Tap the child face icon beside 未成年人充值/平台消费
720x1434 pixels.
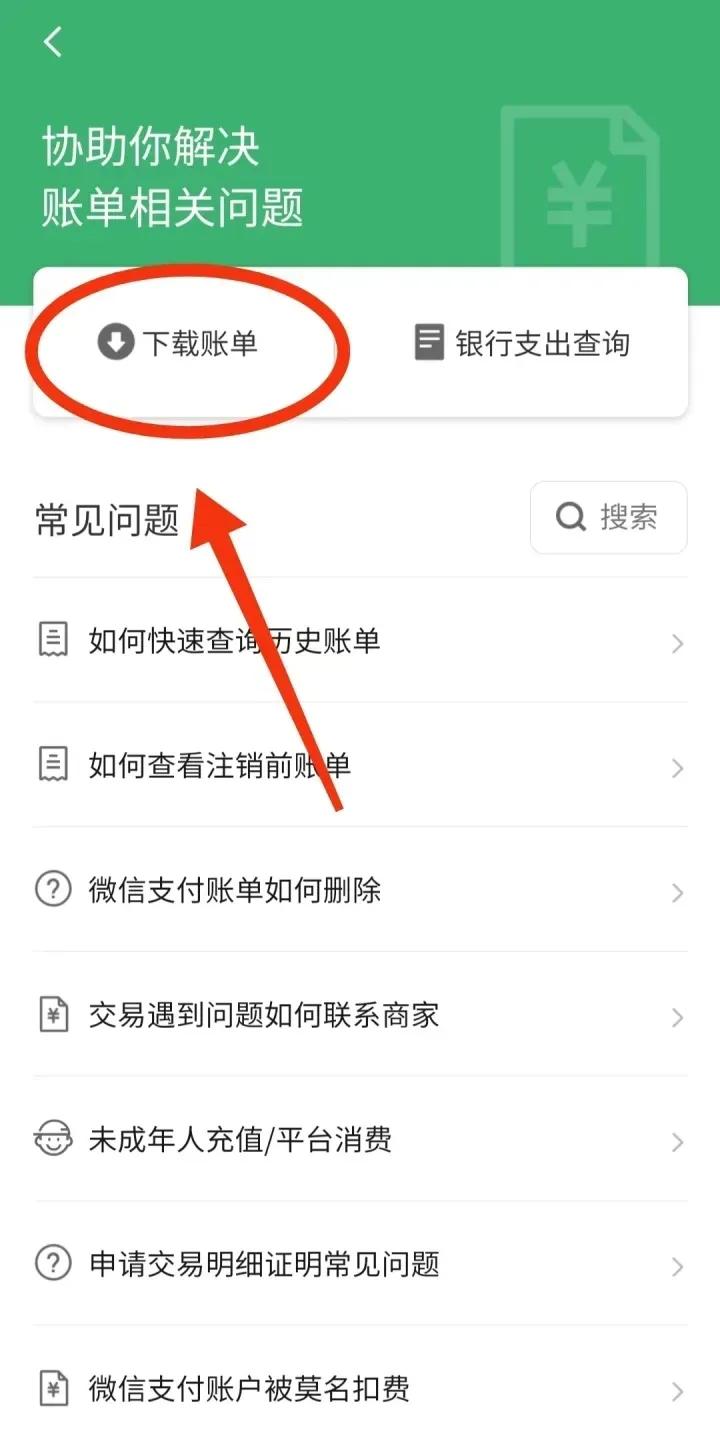[52, 1139]
